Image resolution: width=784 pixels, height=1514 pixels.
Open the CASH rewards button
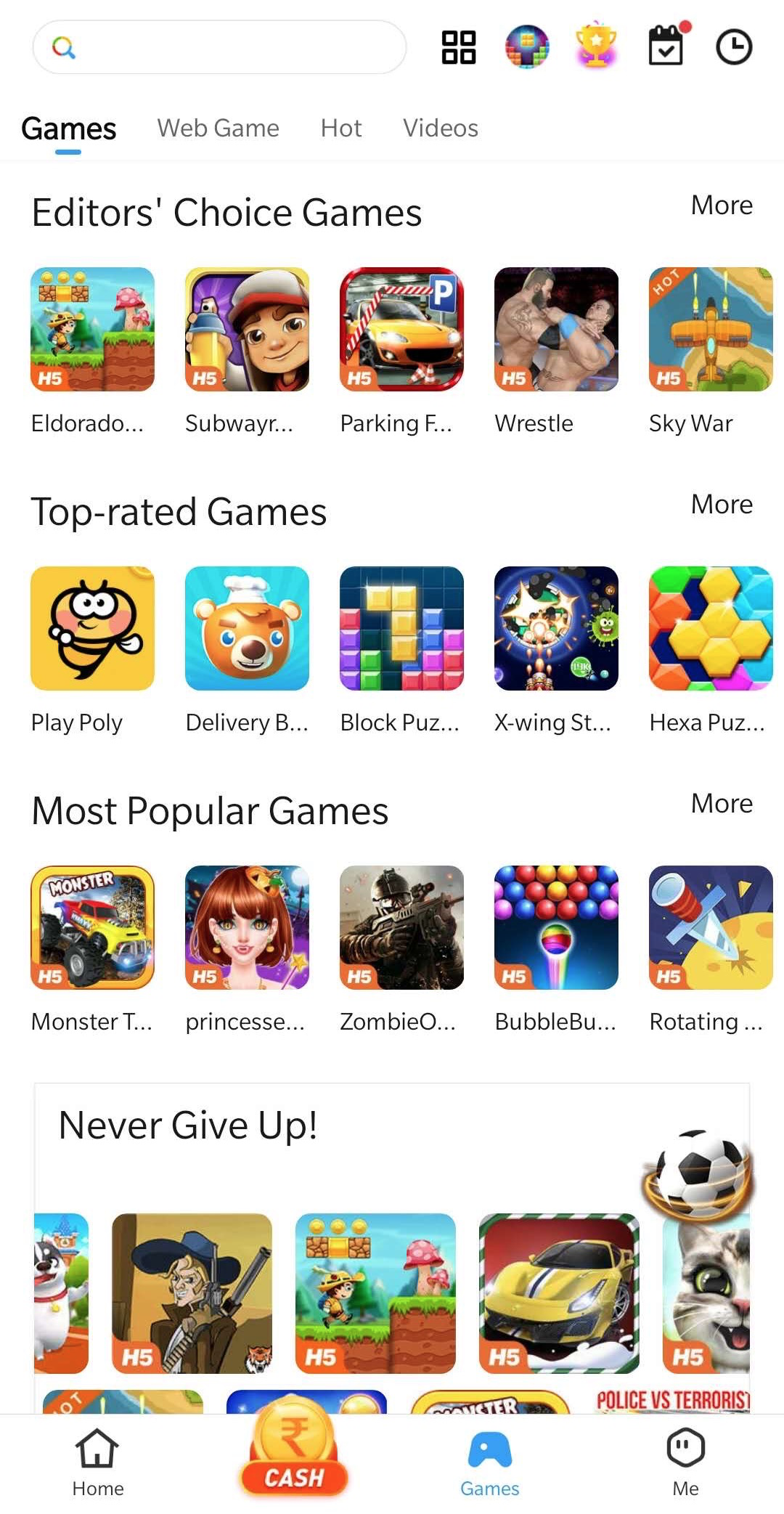click(x=293, y=1452)
